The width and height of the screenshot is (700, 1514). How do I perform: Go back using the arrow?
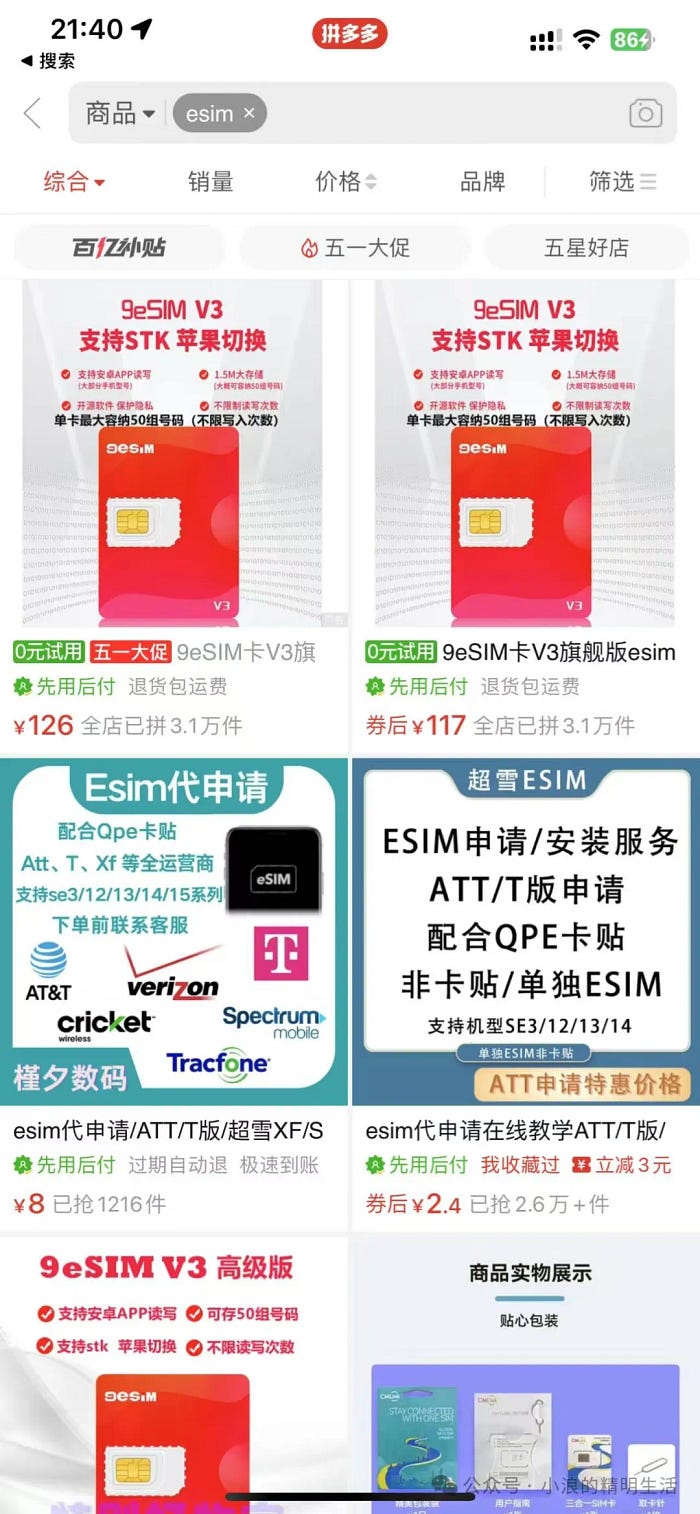tap(33, 113)
